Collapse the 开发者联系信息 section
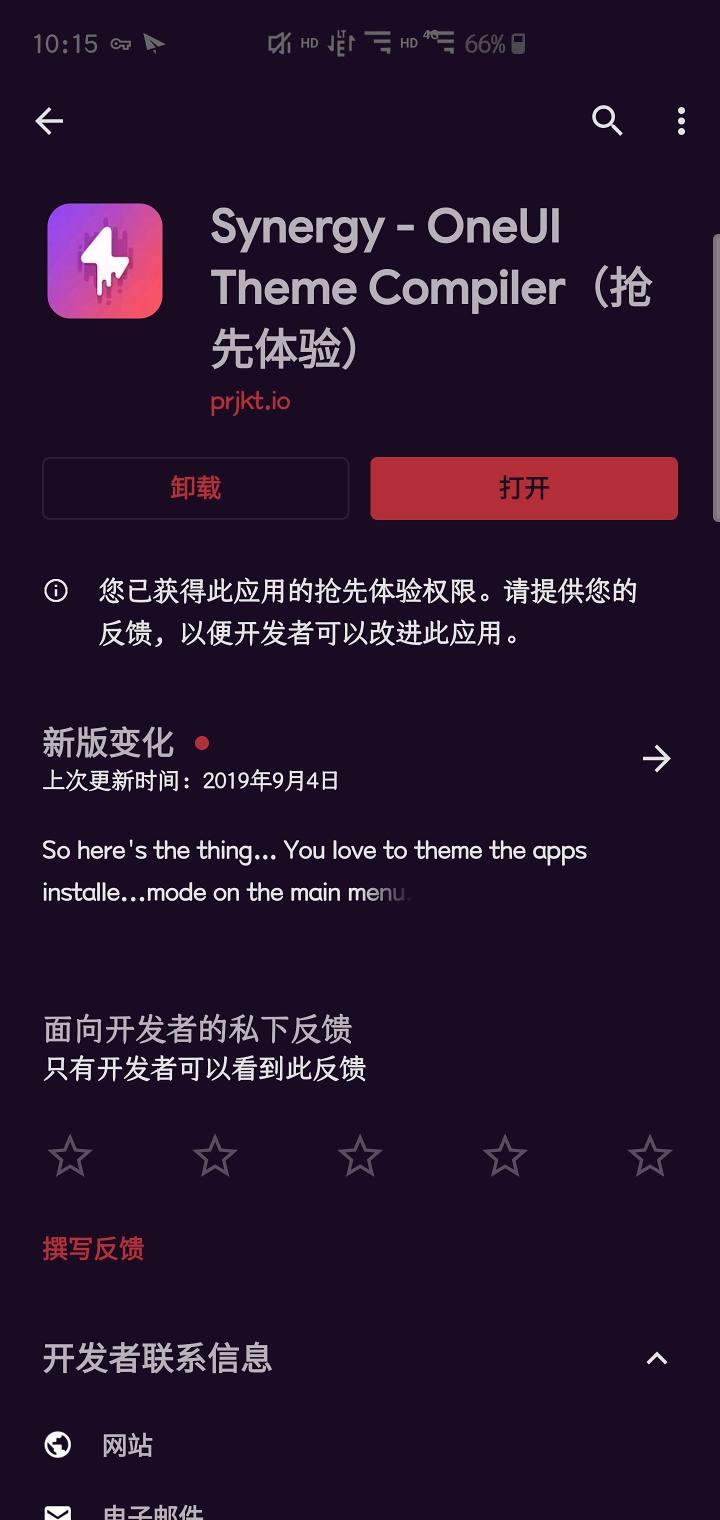 tap(656, 1359)
